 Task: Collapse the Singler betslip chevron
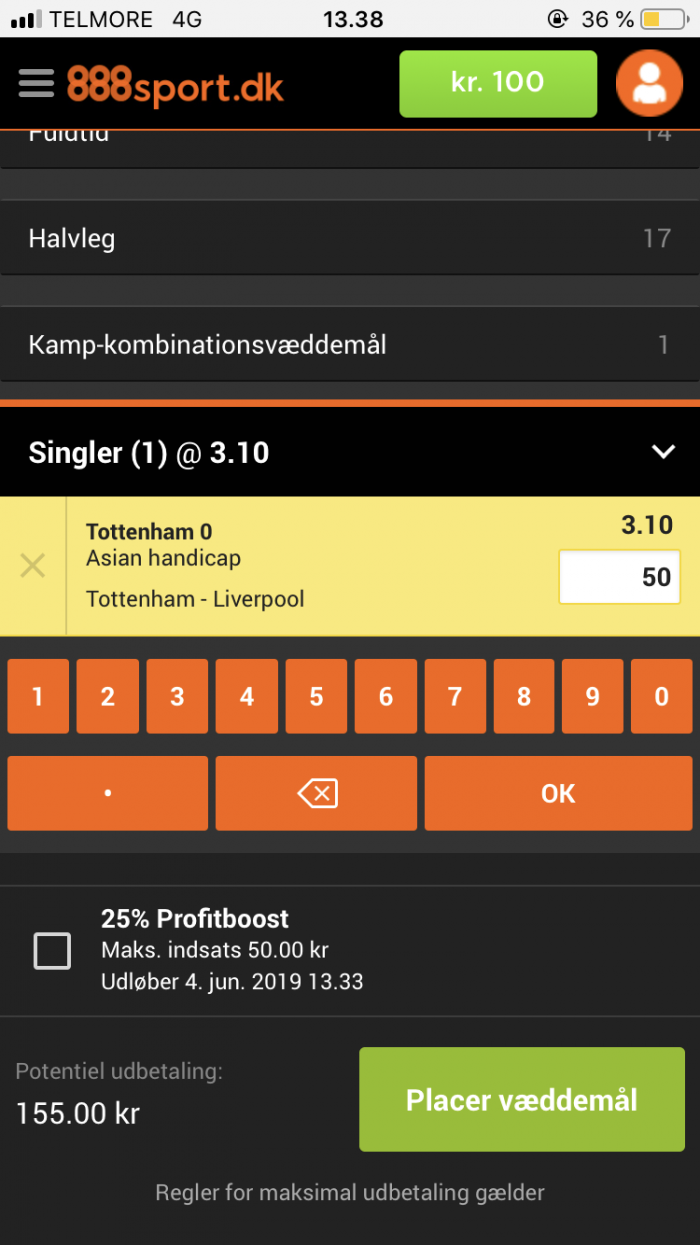[x=663, y=452]
